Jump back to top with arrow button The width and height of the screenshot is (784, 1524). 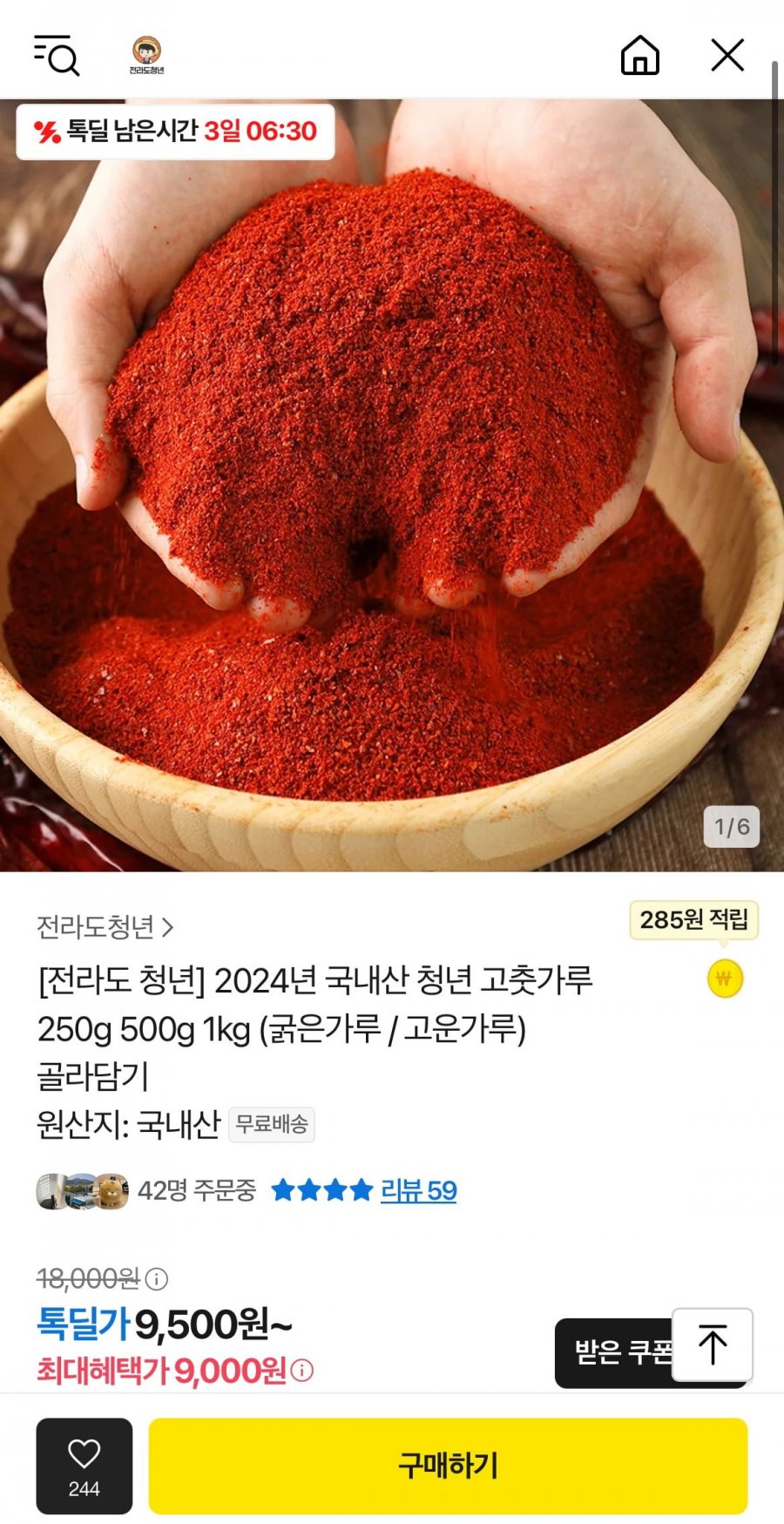[x=713, y=1344]
